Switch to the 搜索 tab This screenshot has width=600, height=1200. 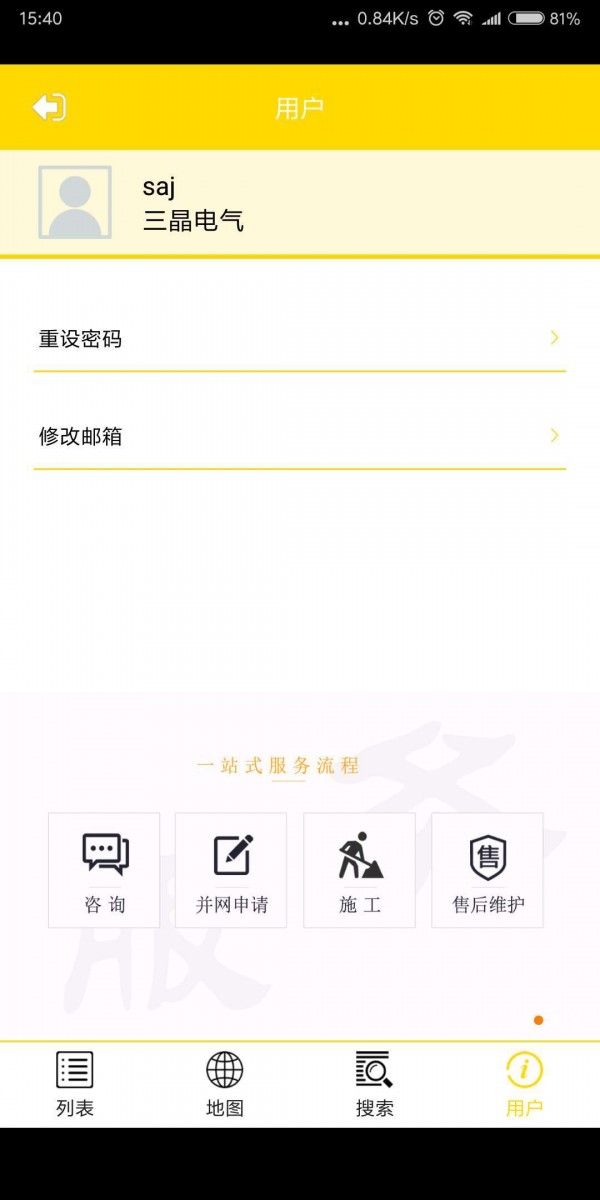pos(375,1084)
